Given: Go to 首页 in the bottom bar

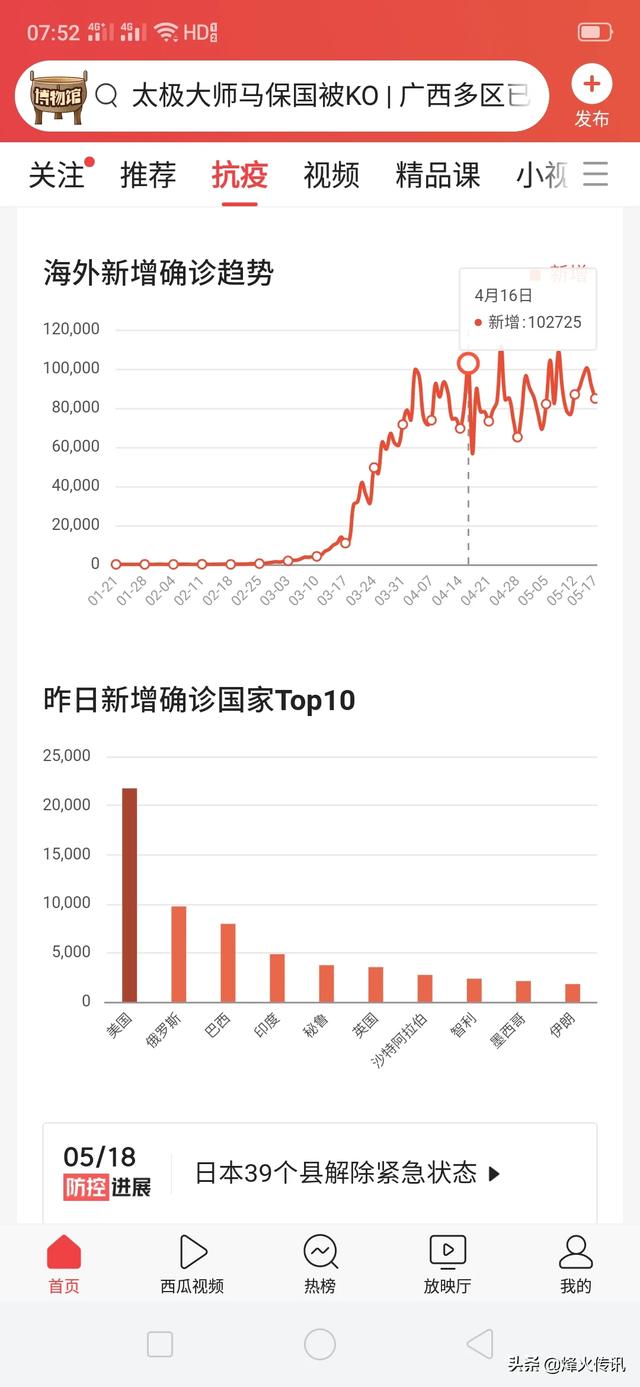Looking at the screenshot, I should [64, 1265].
